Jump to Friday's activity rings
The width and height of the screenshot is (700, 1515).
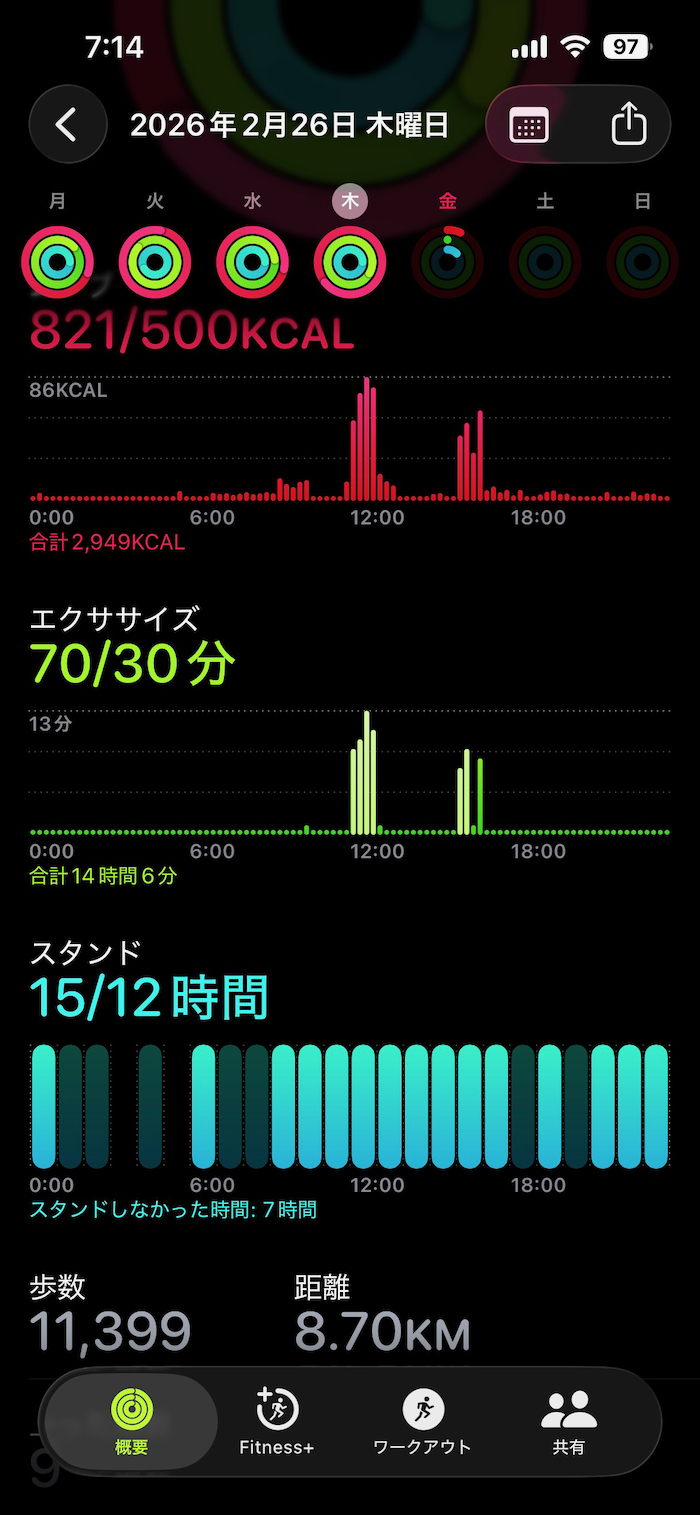[447, 262]
